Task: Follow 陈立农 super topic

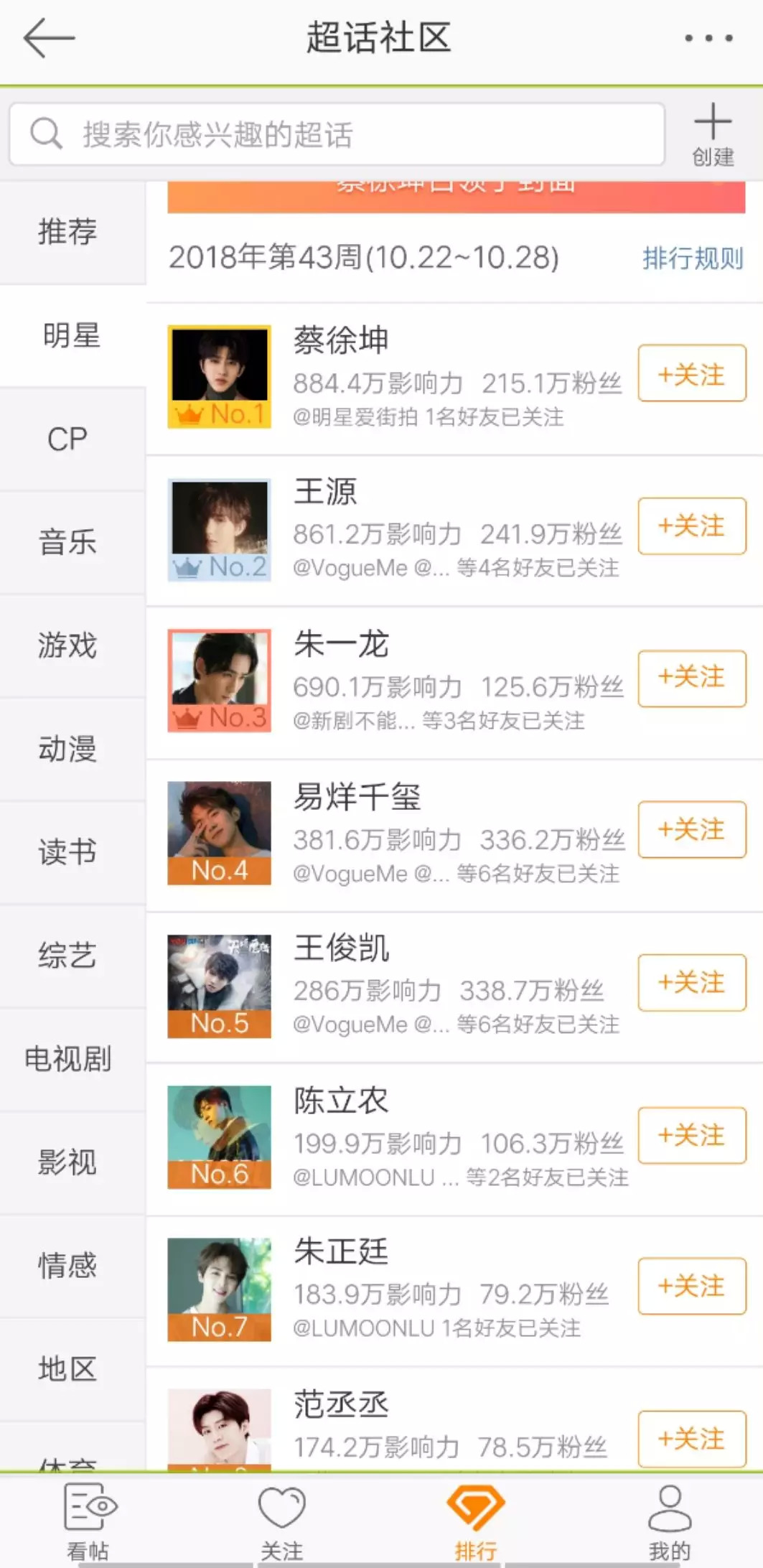Action: (x=691, y=1135)
